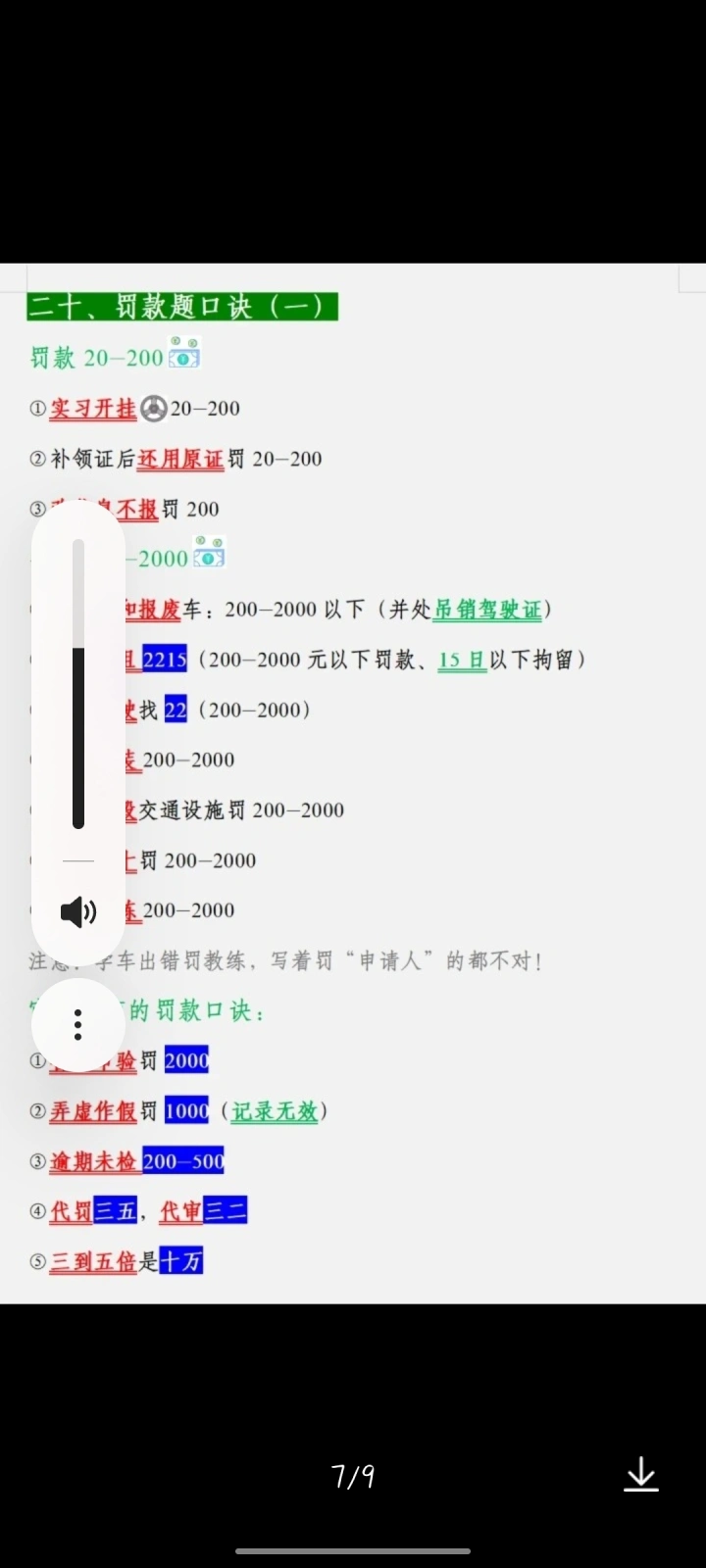Set volume level on the slider
The height and width of the screenshot is (1568, 706).
tap(78, 686)
